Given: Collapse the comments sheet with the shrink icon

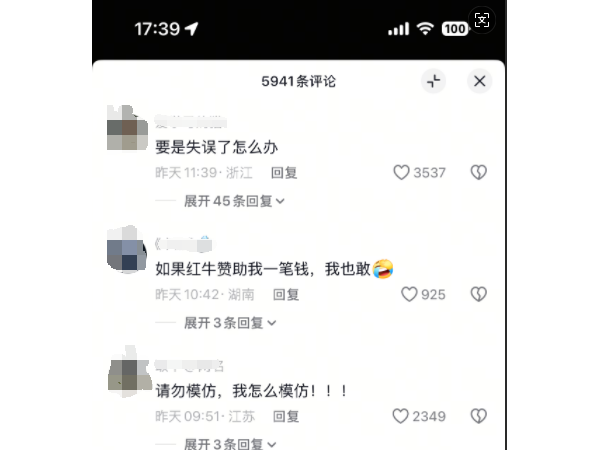Looking at the screenshot, I should coord(433,82).
